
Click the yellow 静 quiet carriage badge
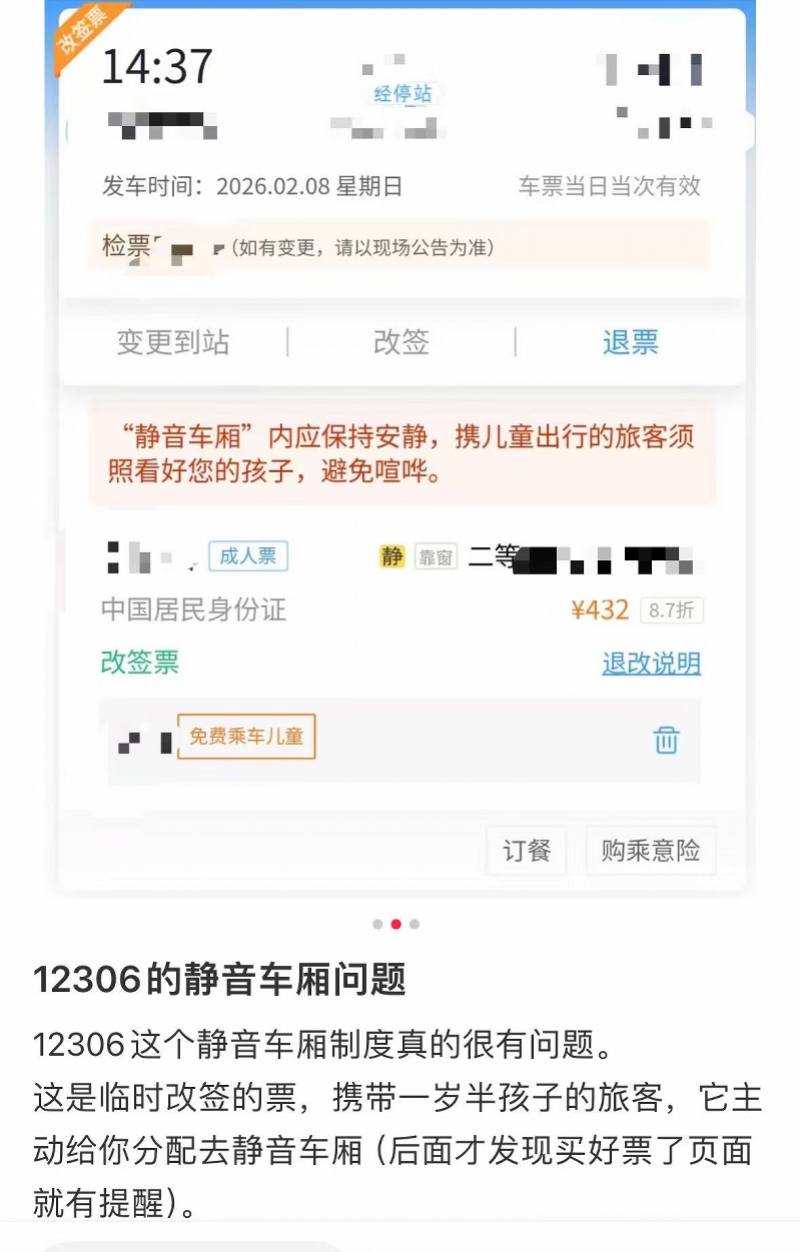[x=393, y=556]
